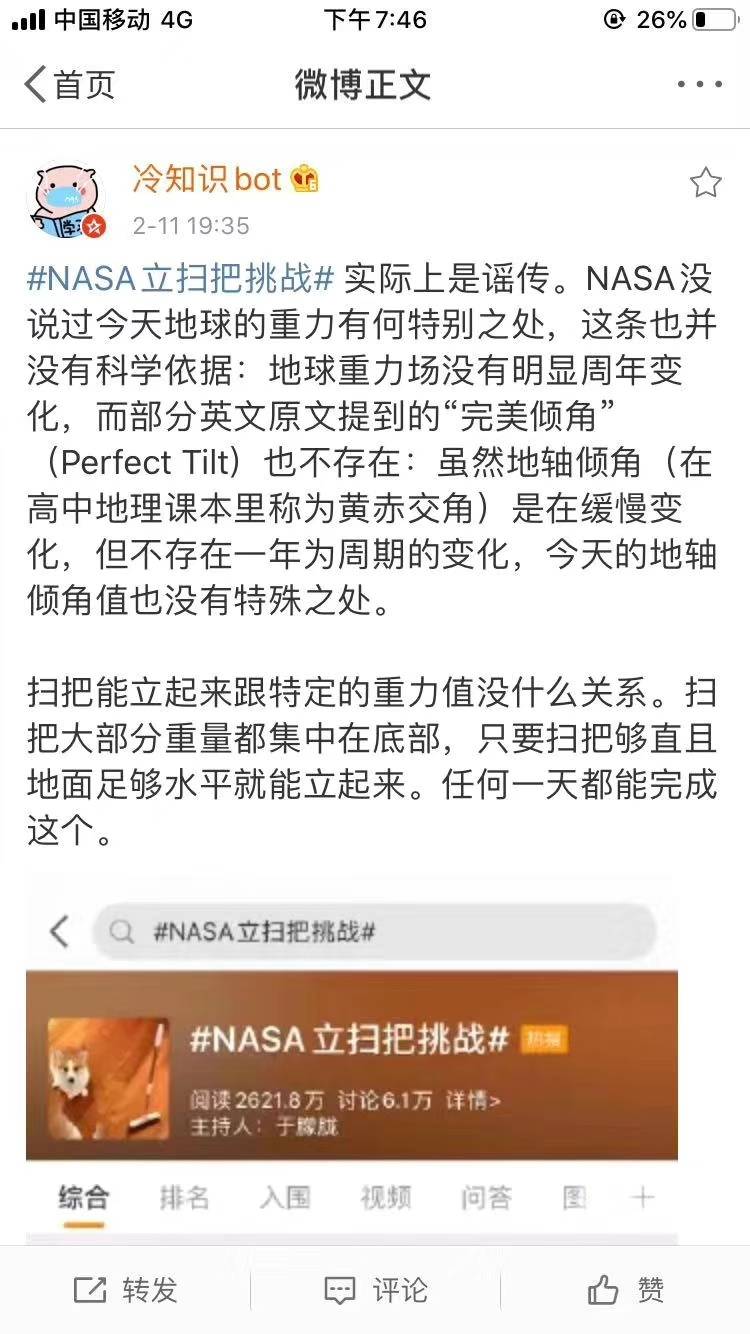Open the three-dot overflow menu
This screenshot has height=1334, width=750.
(x=699, y=84)
